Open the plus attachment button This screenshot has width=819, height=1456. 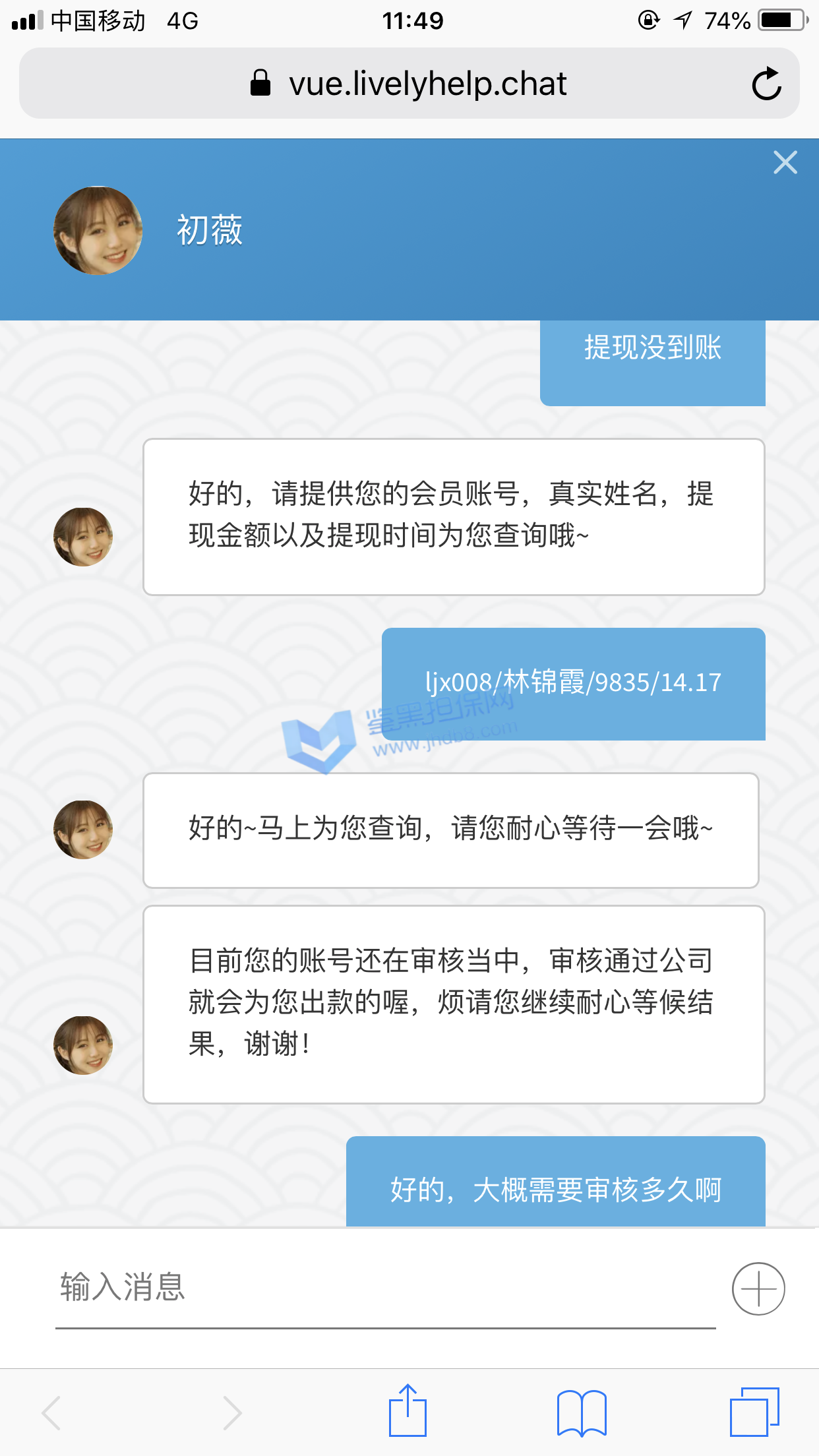[x=758, y=1289]
